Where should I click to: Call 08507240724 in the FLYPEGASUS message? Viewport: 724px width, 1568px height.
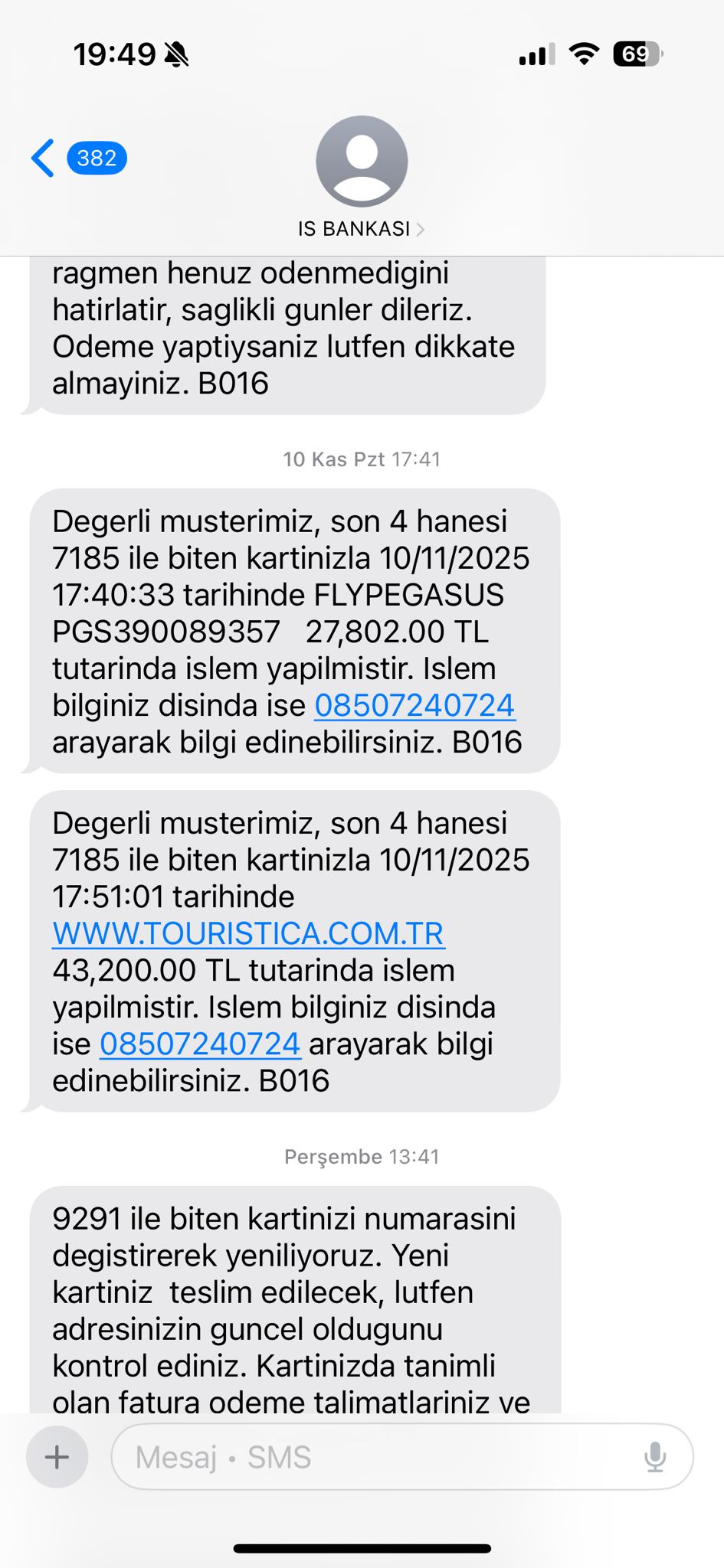click(x=414, y=706)
